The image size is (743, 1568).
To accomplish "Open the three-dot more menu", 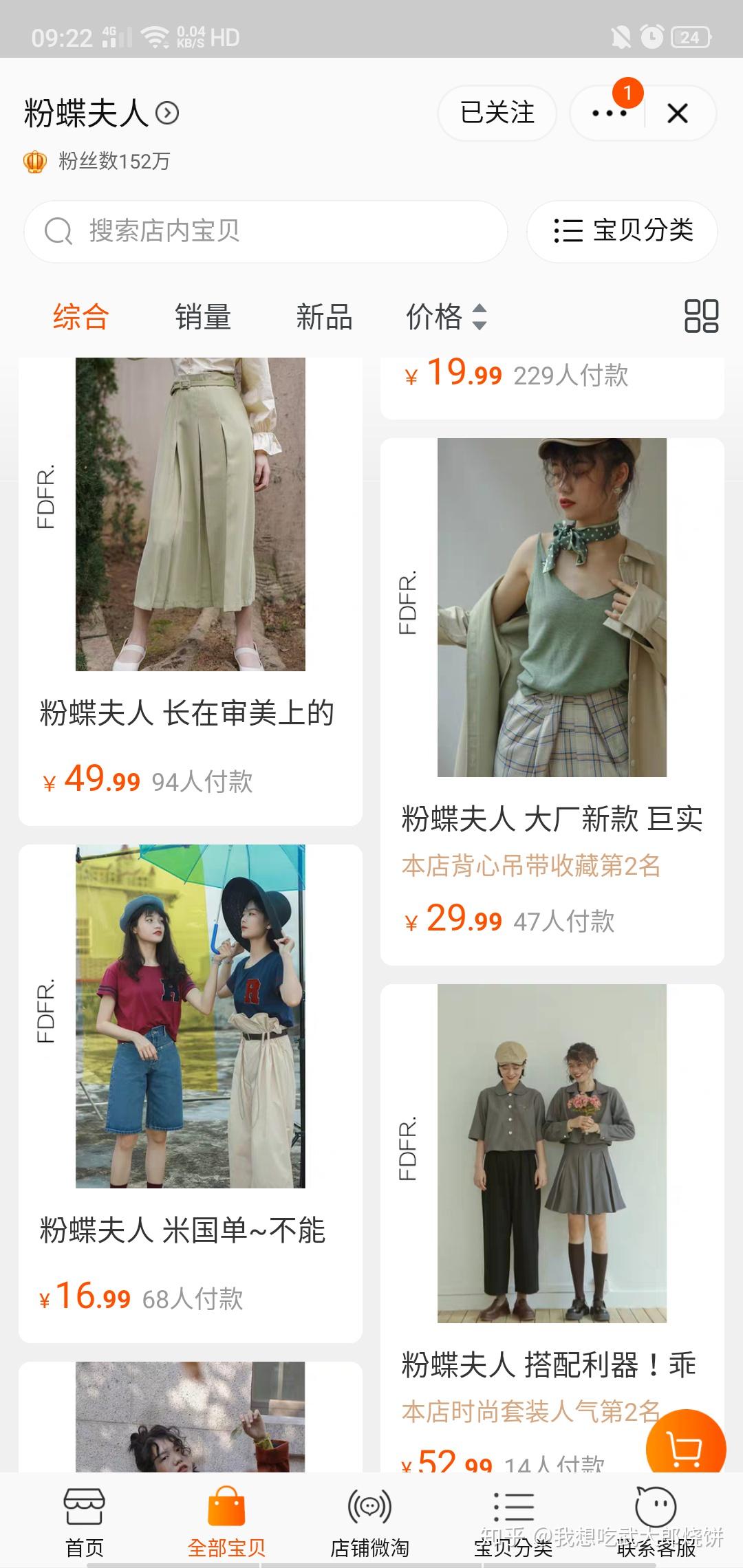I will coord(609,113).
